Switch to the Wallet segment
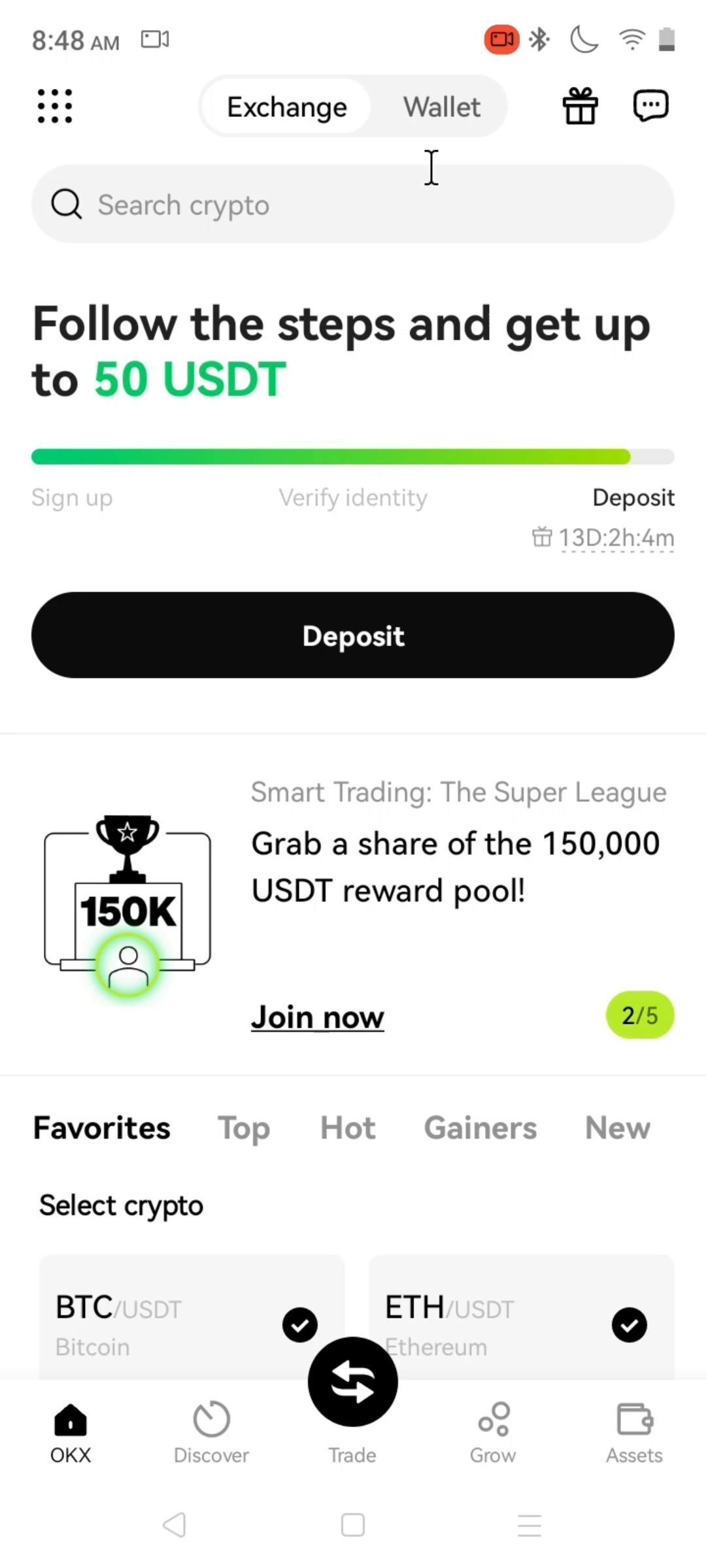706x1568 pixels. click(x=441, y=107)
